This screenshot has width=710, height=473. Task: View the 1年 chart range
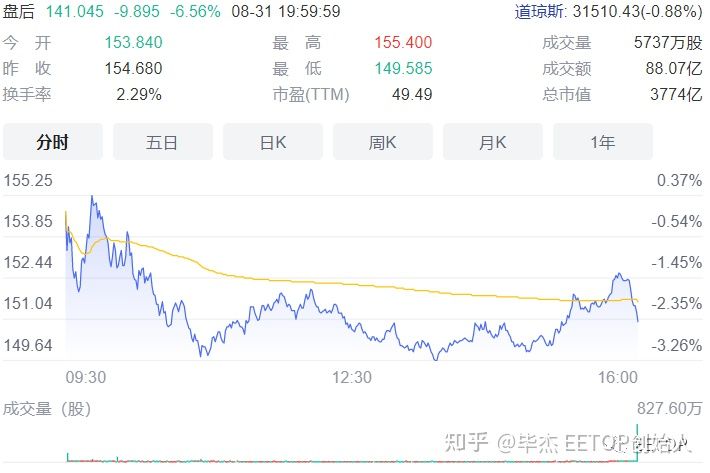click(603, 142)
